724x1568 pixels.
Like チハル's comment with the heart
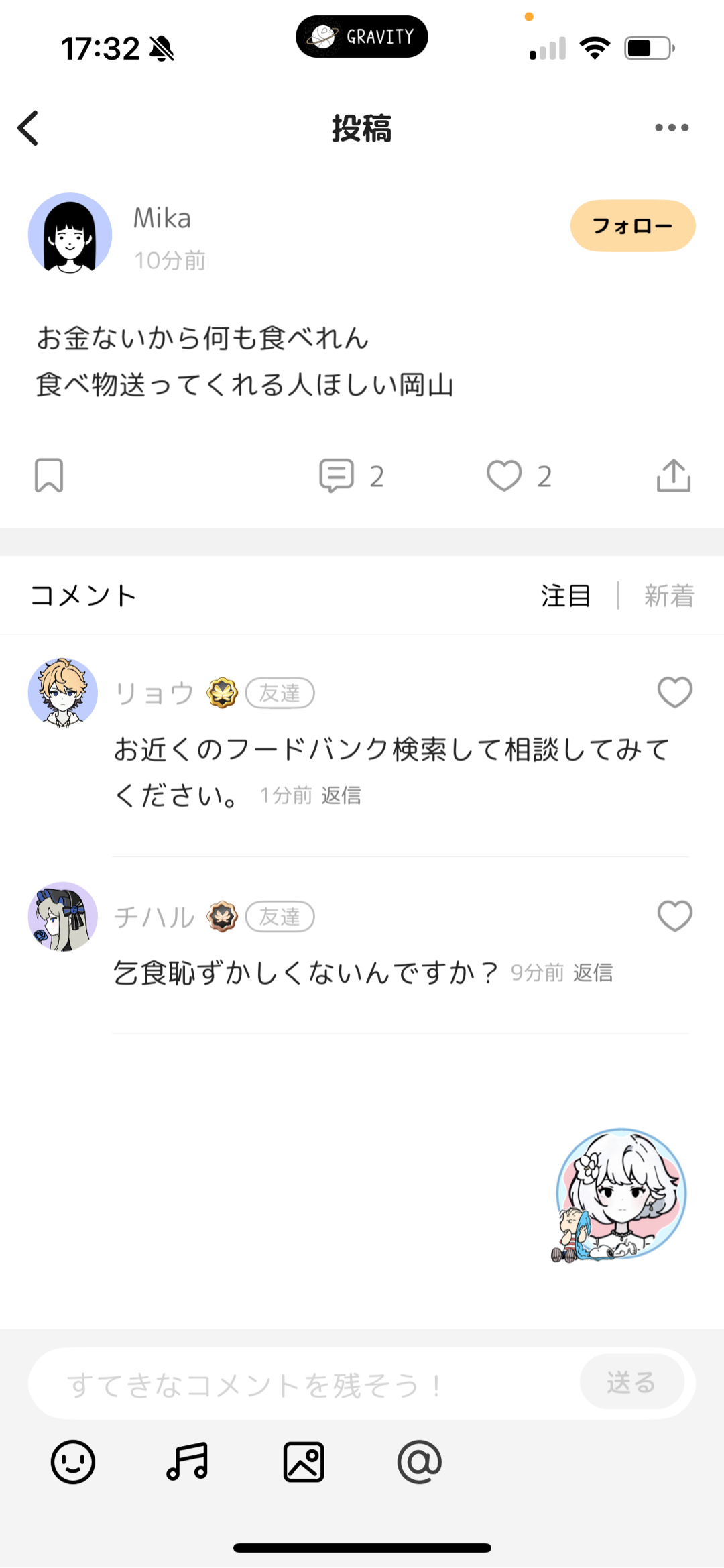pos(674,916)
